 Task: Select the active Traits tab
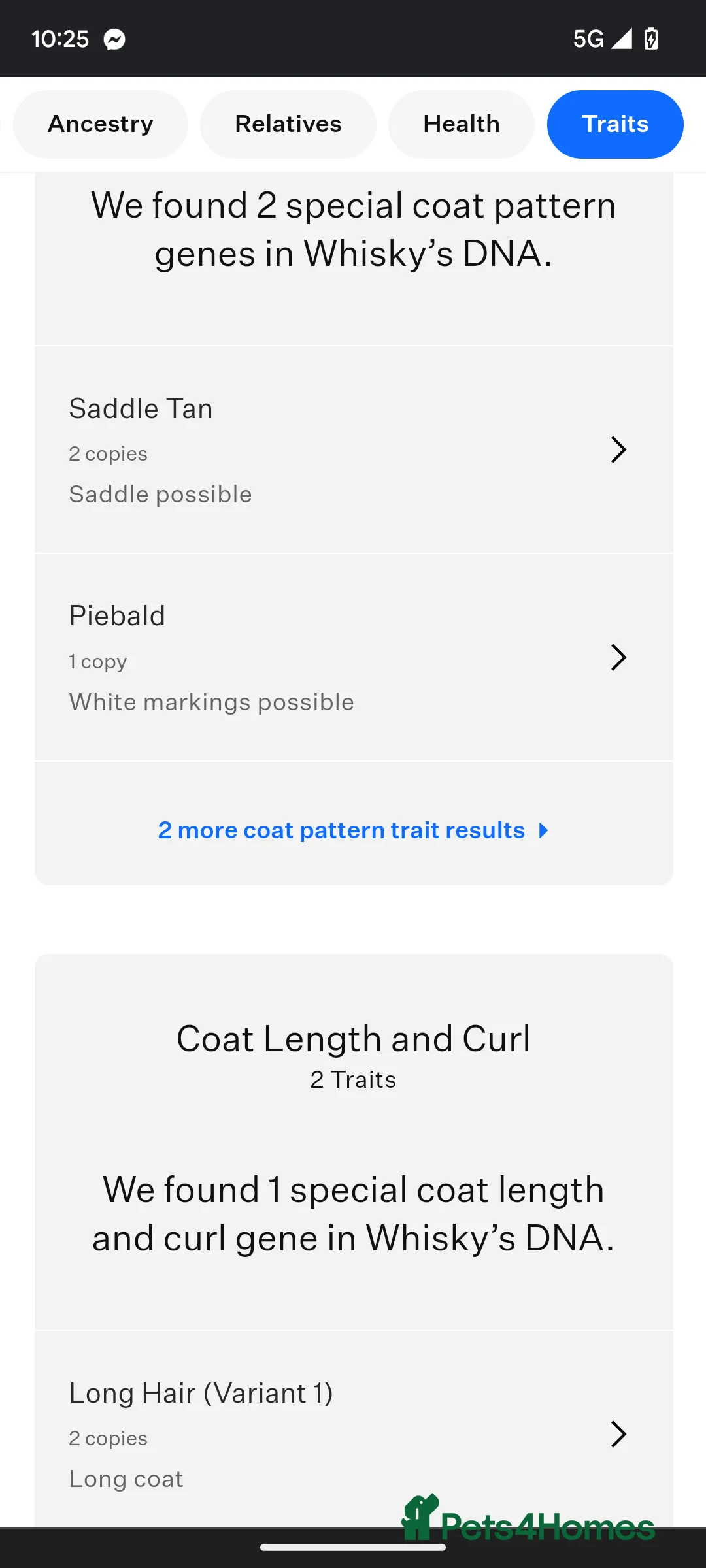[614, 123]
